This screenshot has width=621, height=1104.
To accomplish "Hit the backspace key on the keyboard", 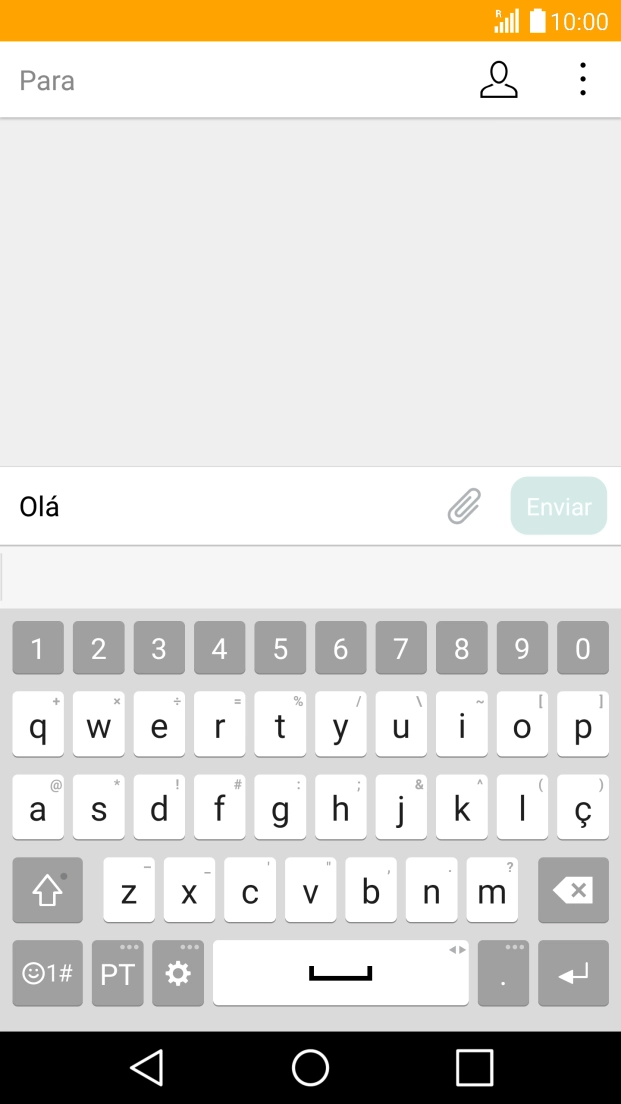I will tap(573, 890).
